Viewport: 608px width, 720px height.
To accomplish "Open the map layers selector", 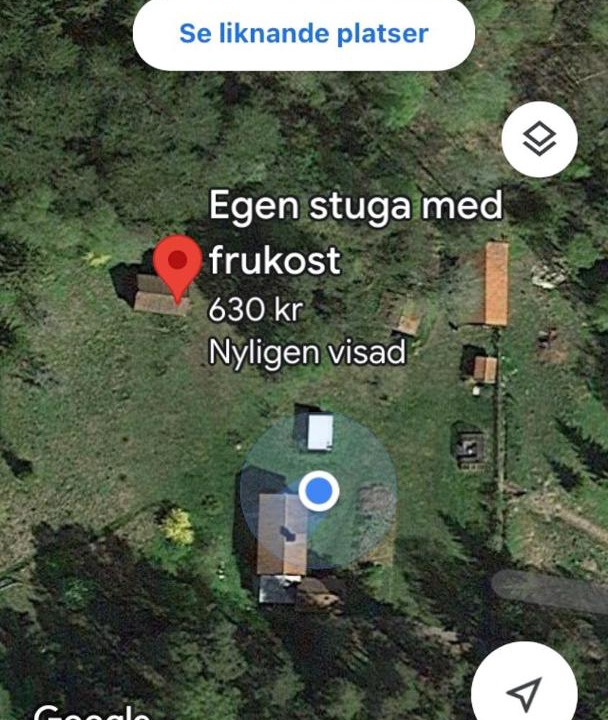I will pyautogui.click(x=539, y=140).
